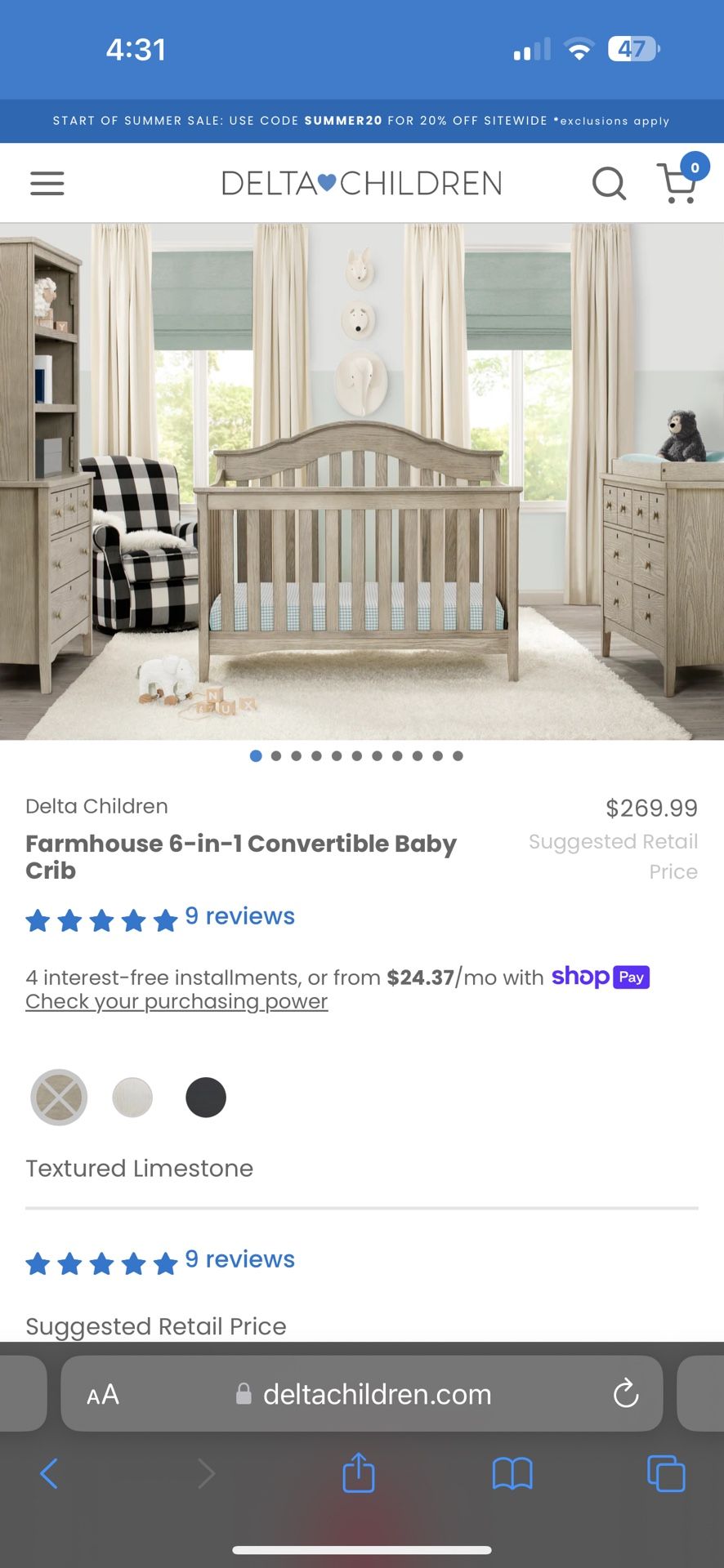Choose the white color swatch

coord(132,1097)
